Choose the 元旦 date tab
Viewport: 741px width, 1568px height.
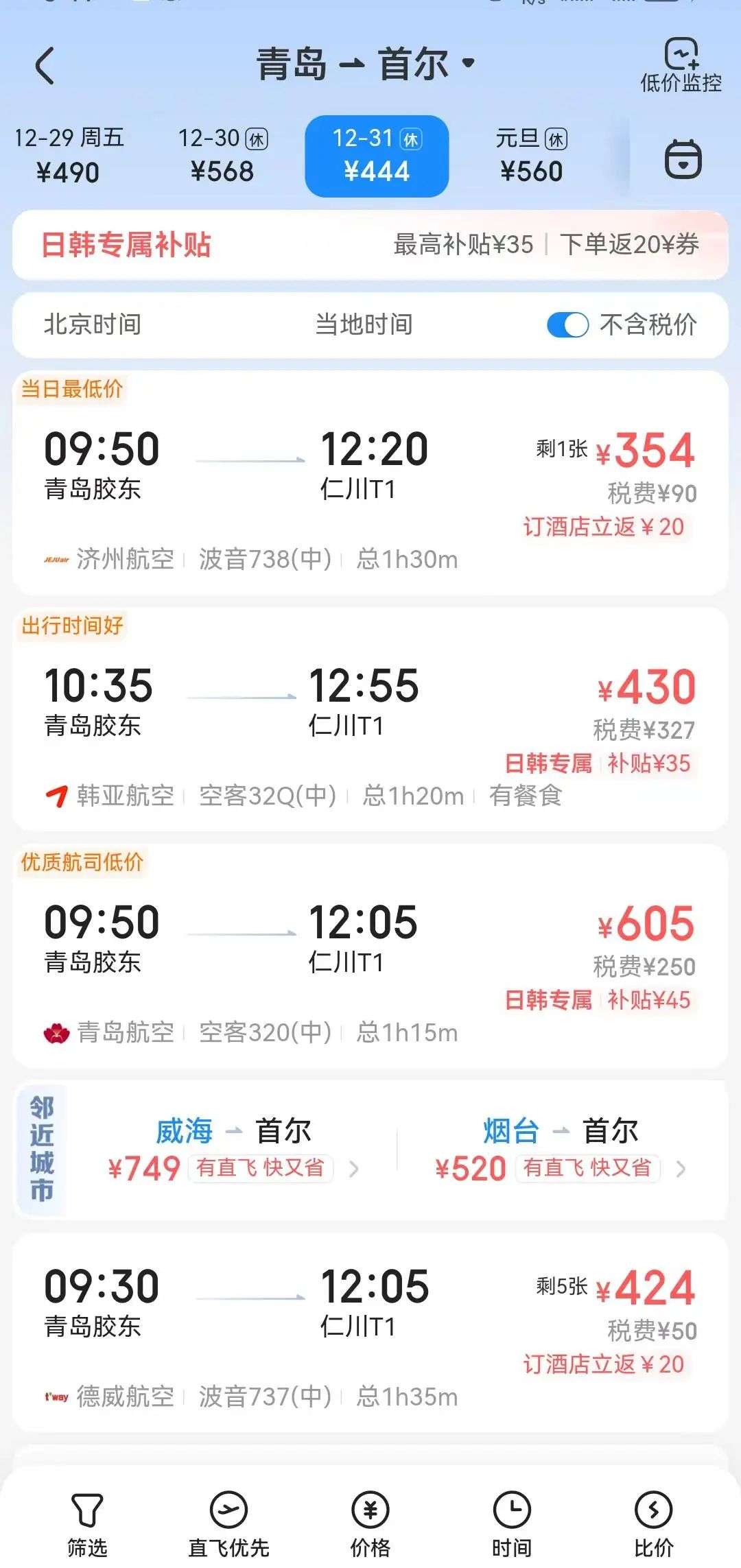pyautogui.click(x=531, y=156)
